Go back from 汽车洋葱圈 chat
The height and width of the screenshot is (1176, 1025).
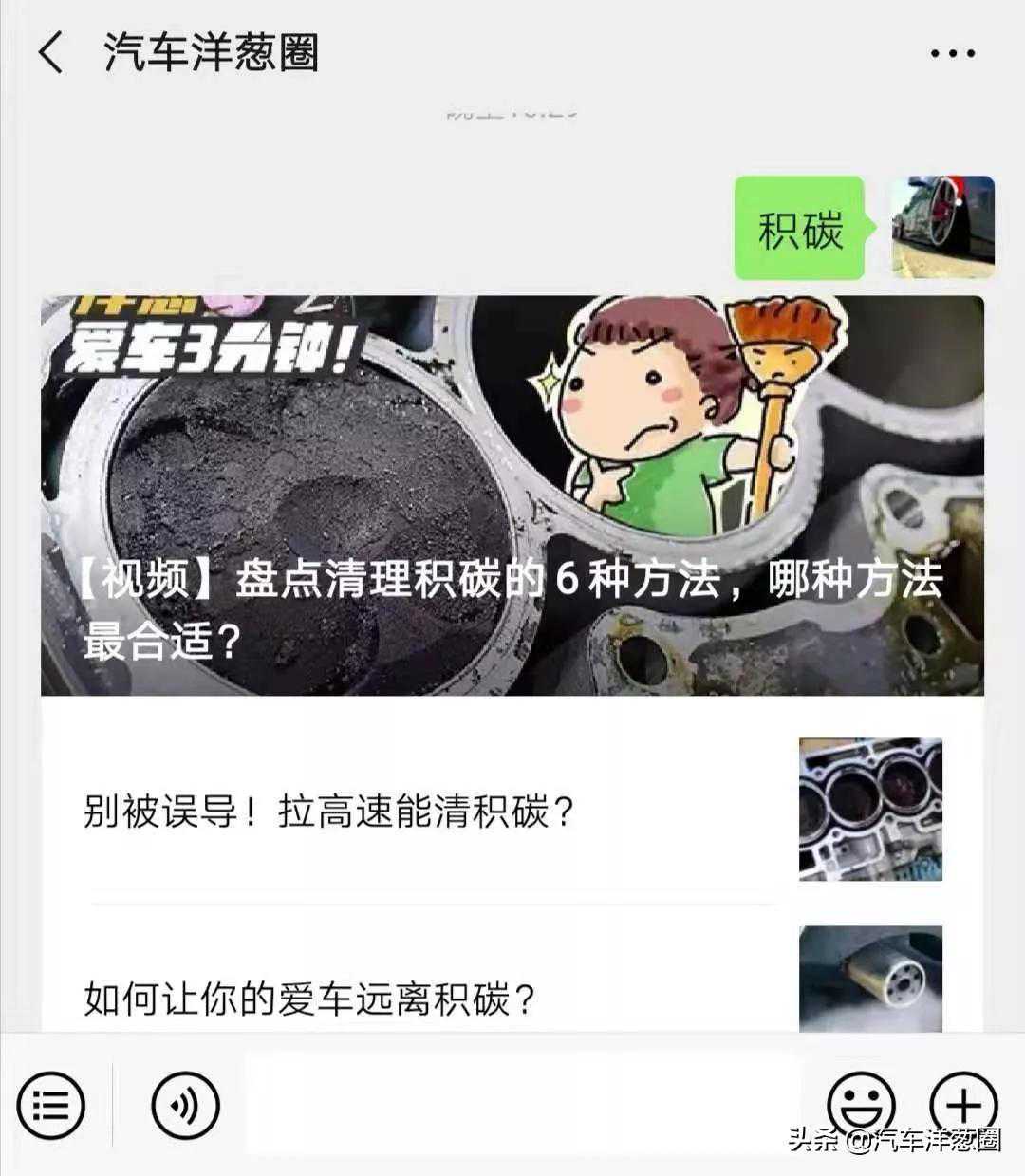(52, 52)
